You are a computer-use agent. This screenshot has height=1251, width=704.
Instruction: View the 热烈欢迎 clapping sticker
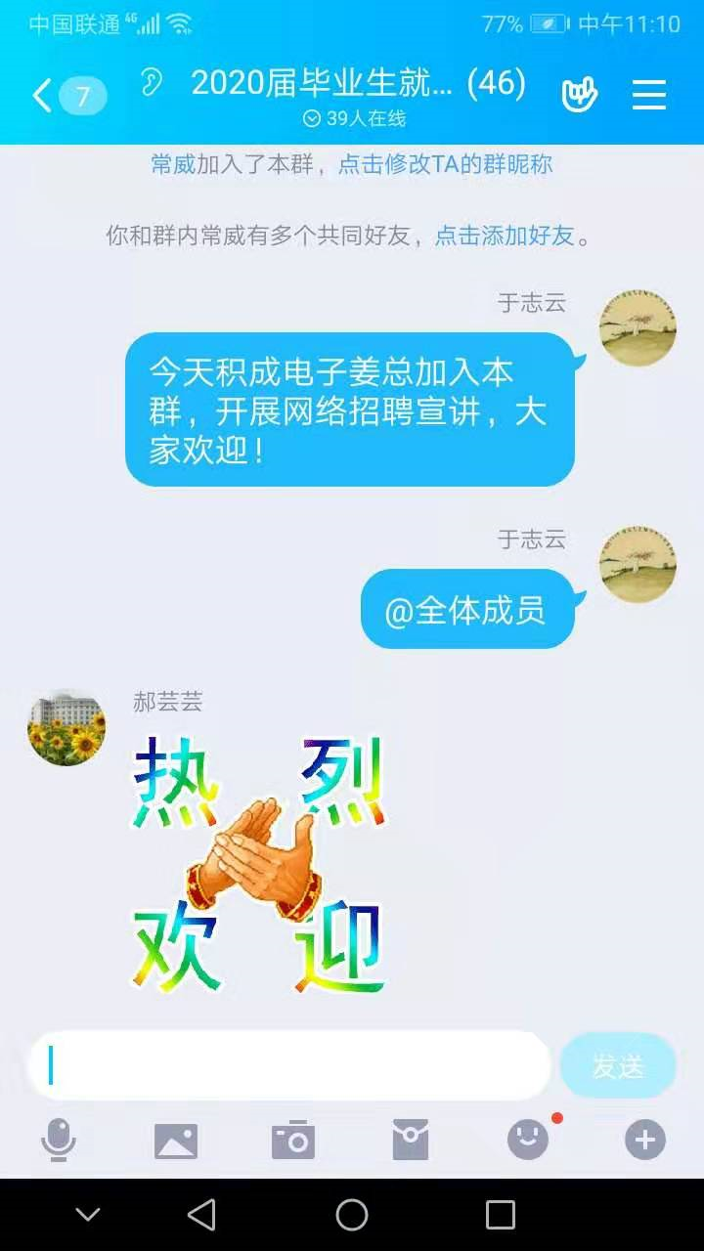(x=258, y=865)
